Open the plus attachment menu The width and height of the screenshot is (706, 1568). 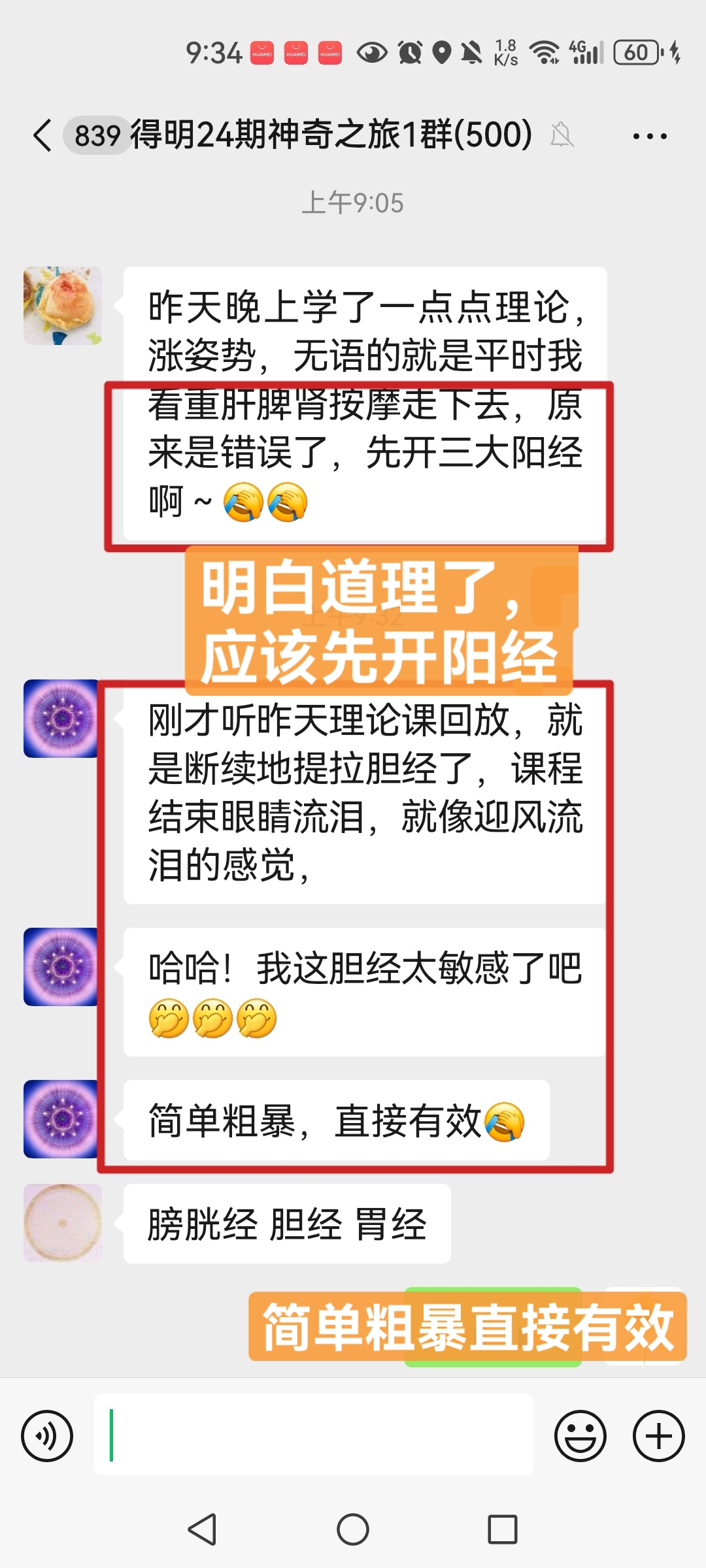click(x=658, y=1435)
